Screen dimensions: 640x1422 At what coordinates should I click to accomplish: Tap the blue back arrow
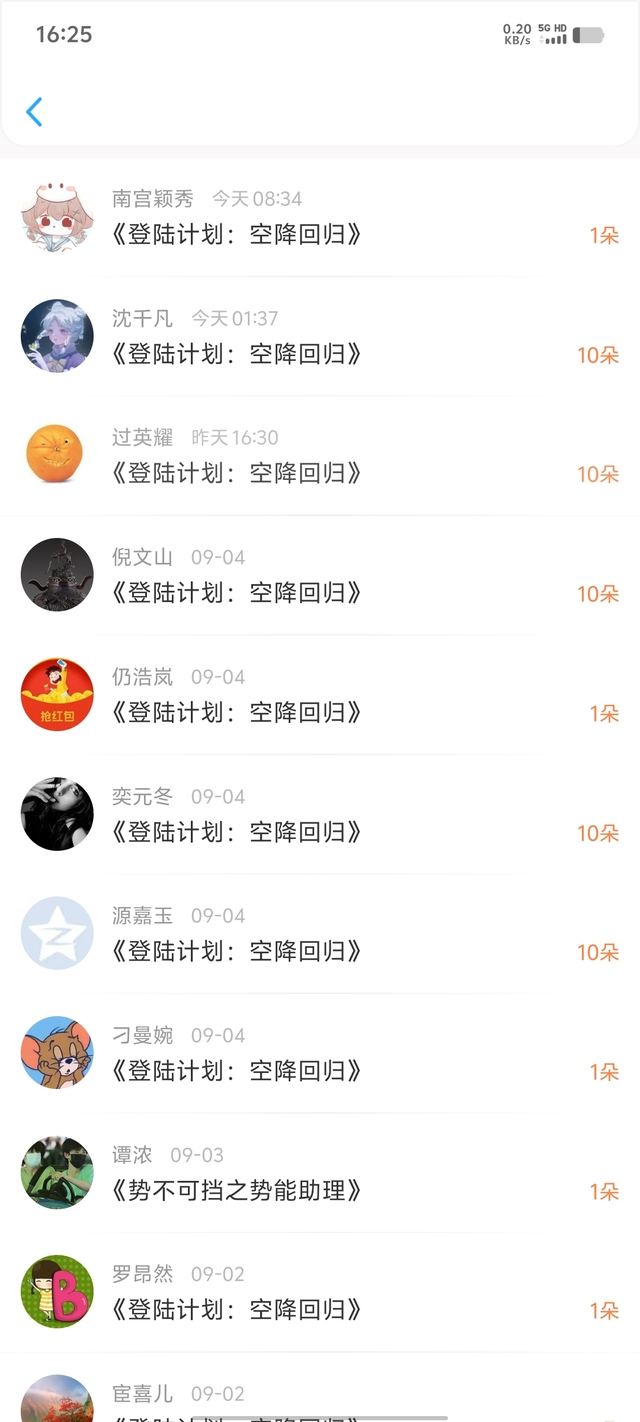coord(34,111)
